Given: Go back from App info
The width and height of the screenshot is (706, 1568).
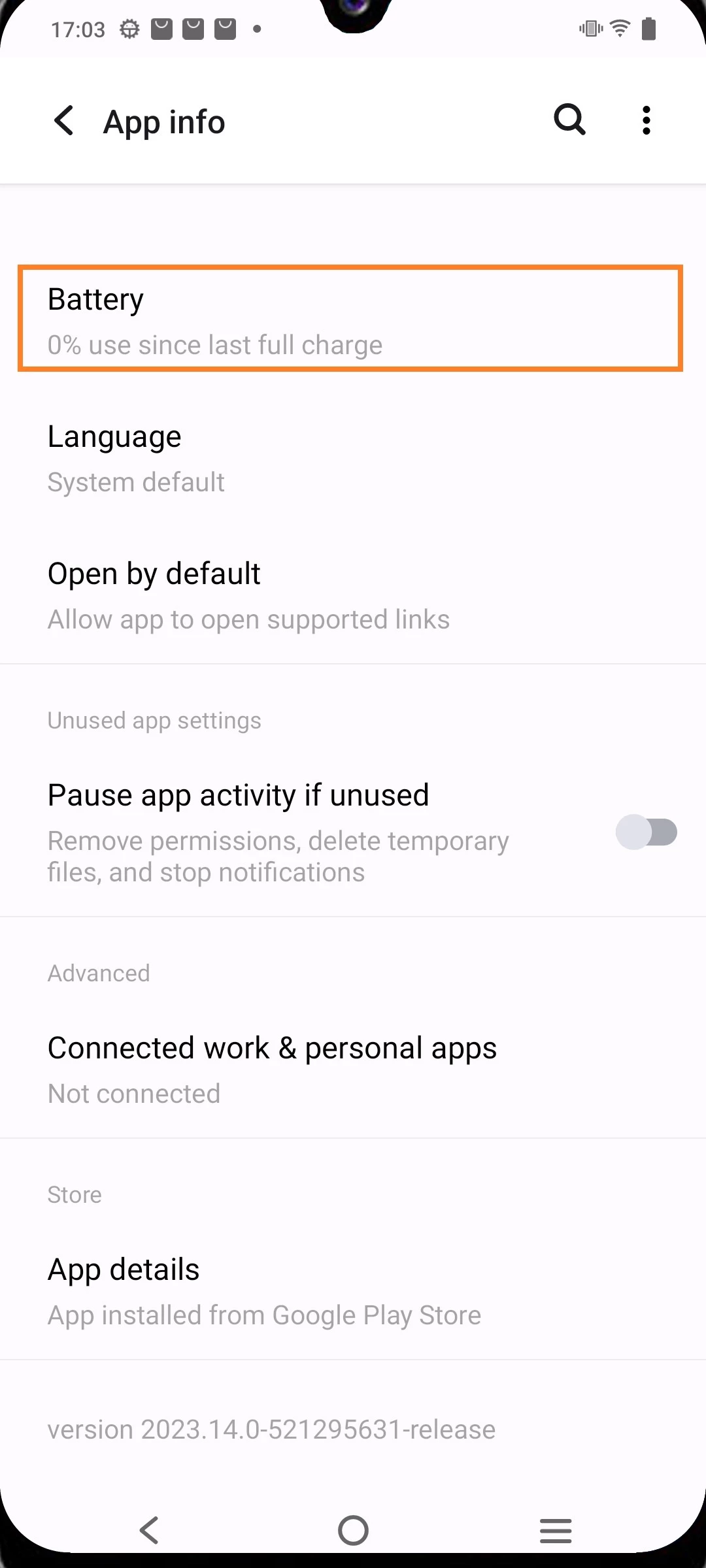Looking at the screenshot, I should click(x=64, y=121).
